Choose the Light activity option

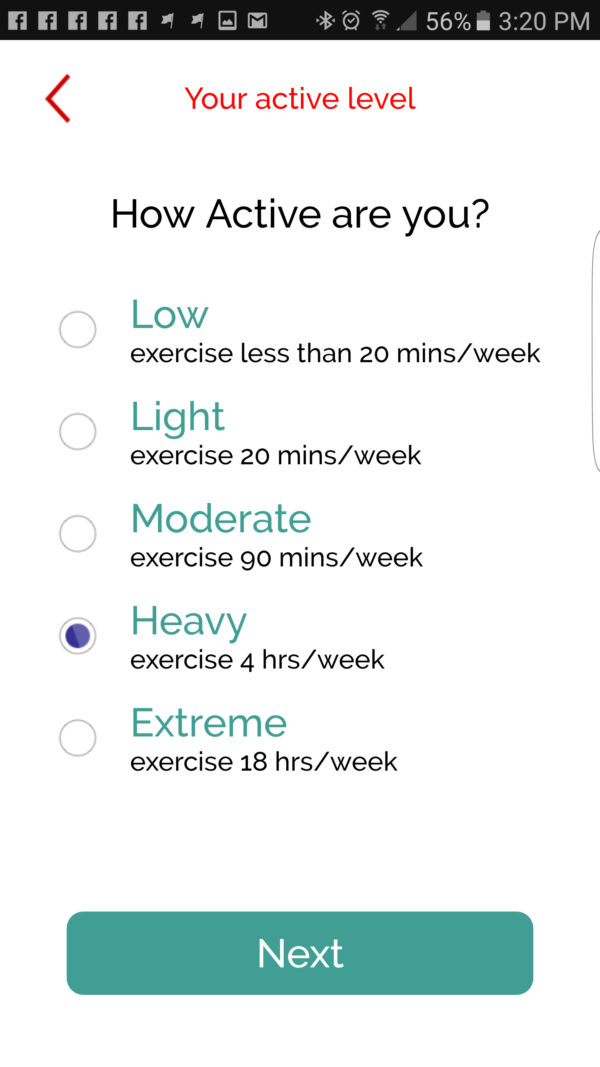click(x=78, y=431)
